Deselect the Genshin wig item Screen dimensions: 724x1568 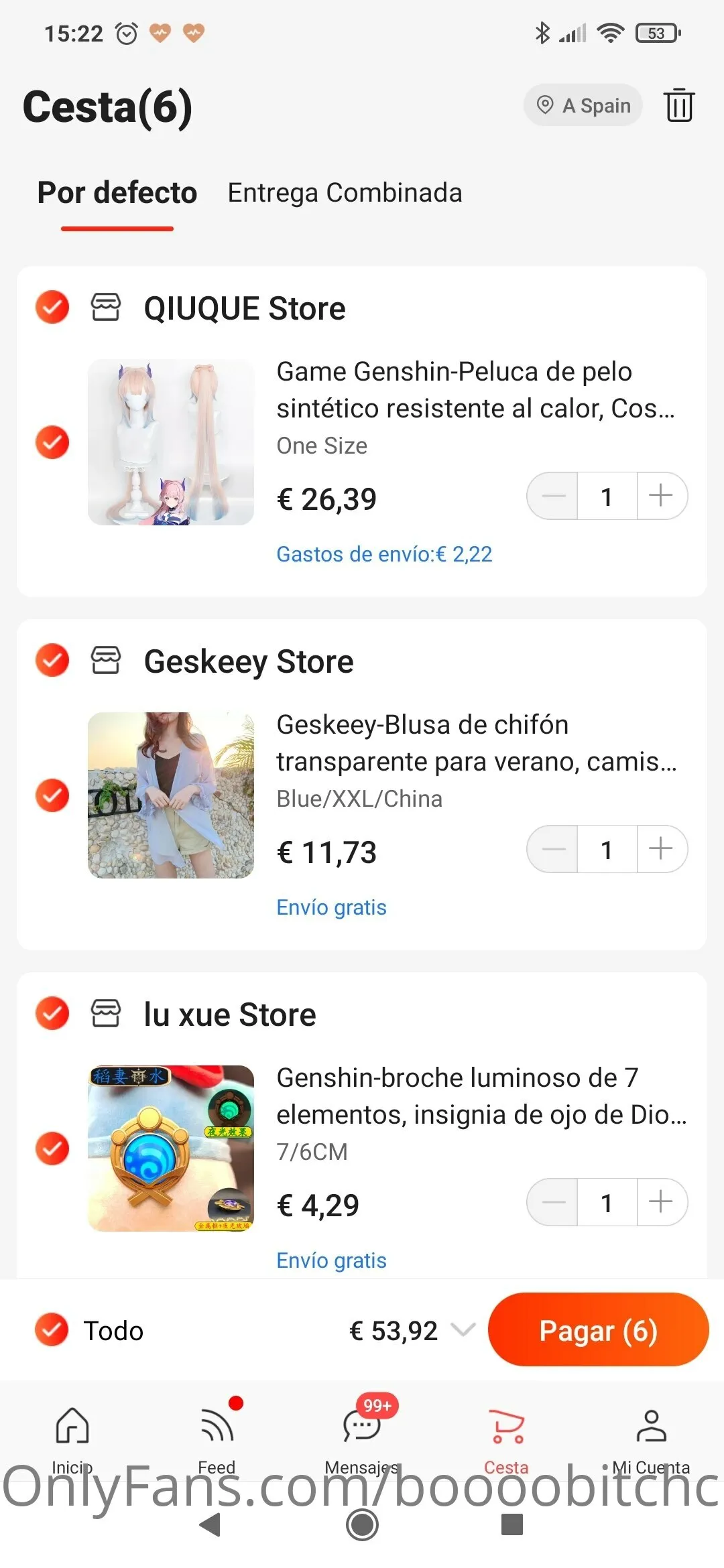[52, 442]
